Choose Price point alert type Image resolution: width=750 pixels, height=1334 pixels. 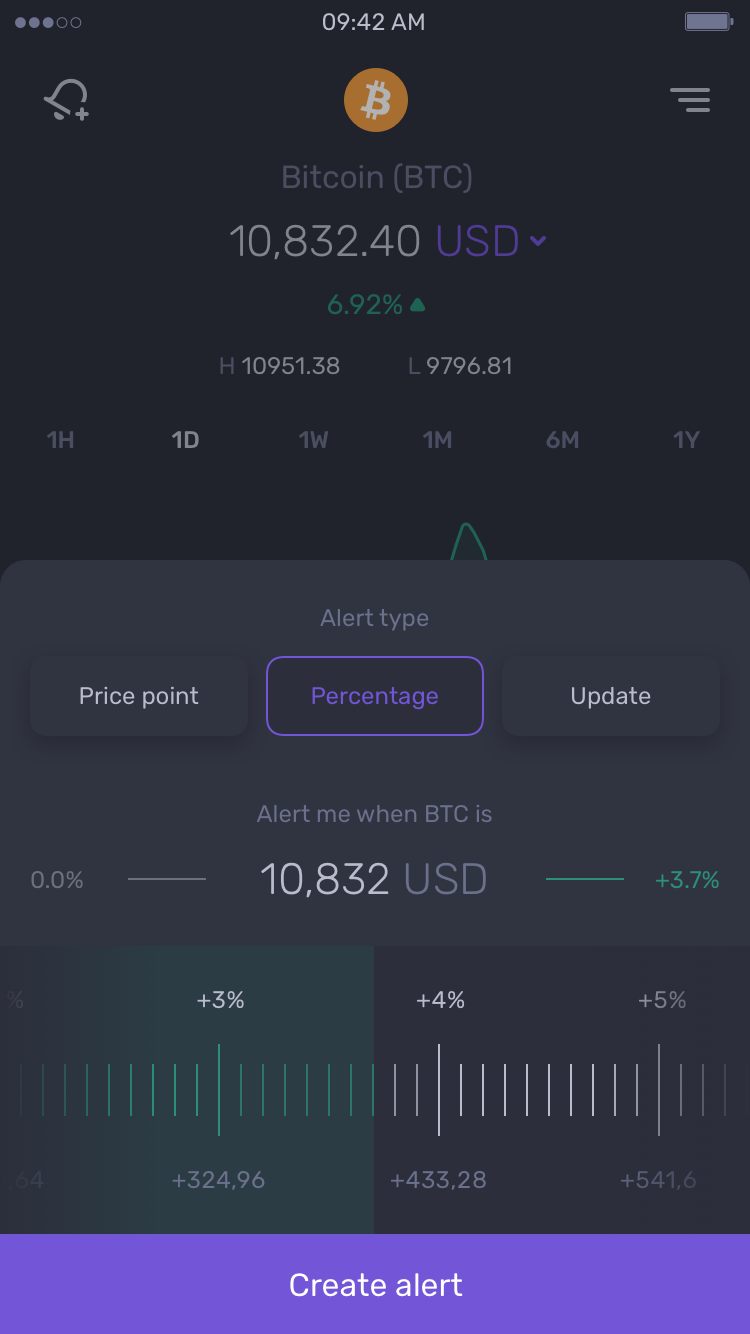pyautogui.click(x=139, y=696)
